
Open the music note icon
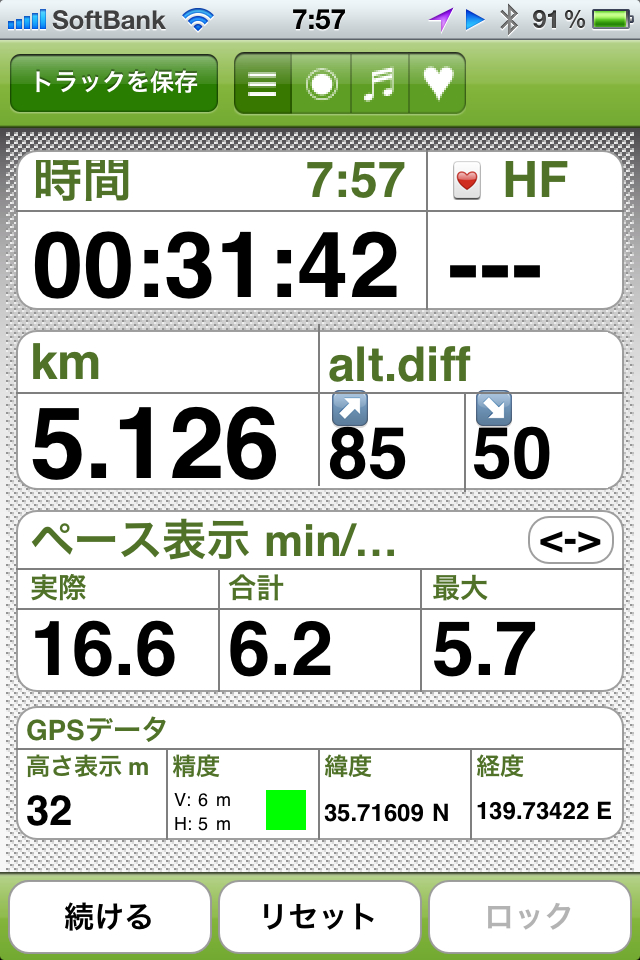[x=379, y=84]
